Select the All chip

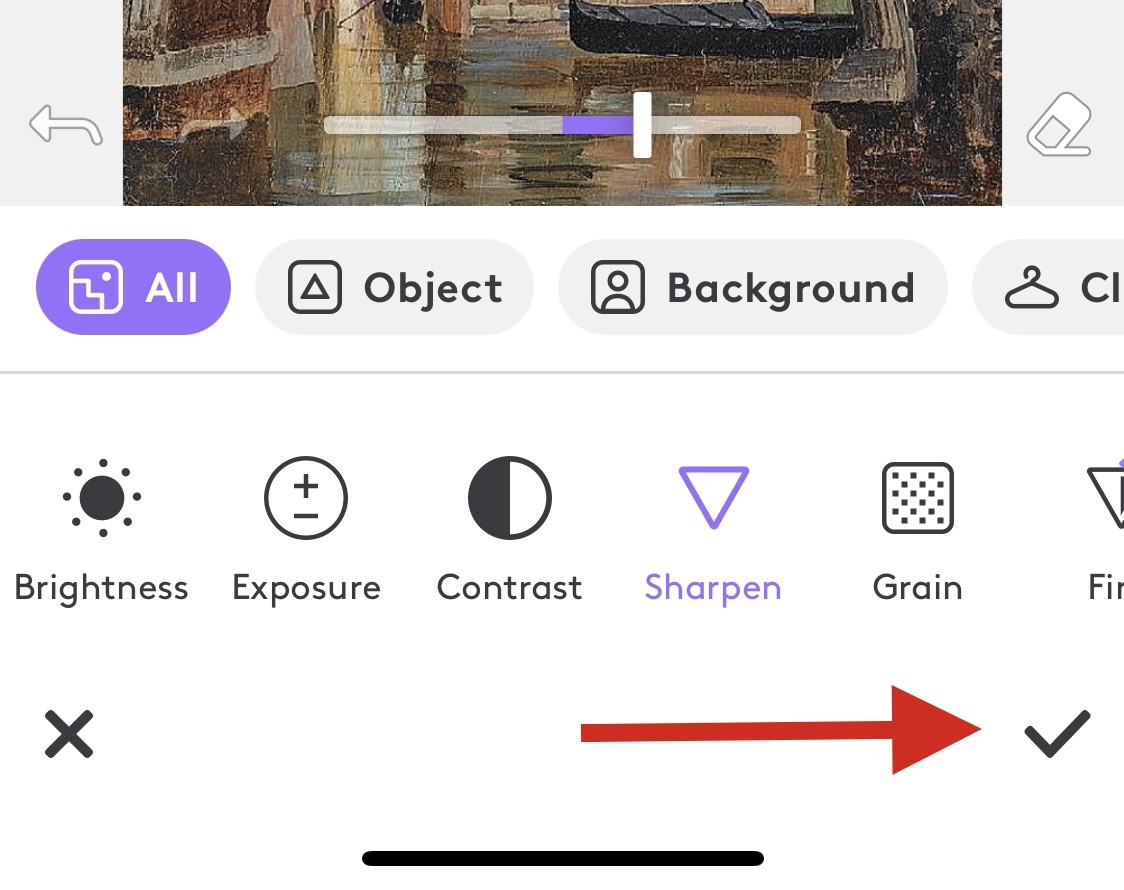(133, 288)
